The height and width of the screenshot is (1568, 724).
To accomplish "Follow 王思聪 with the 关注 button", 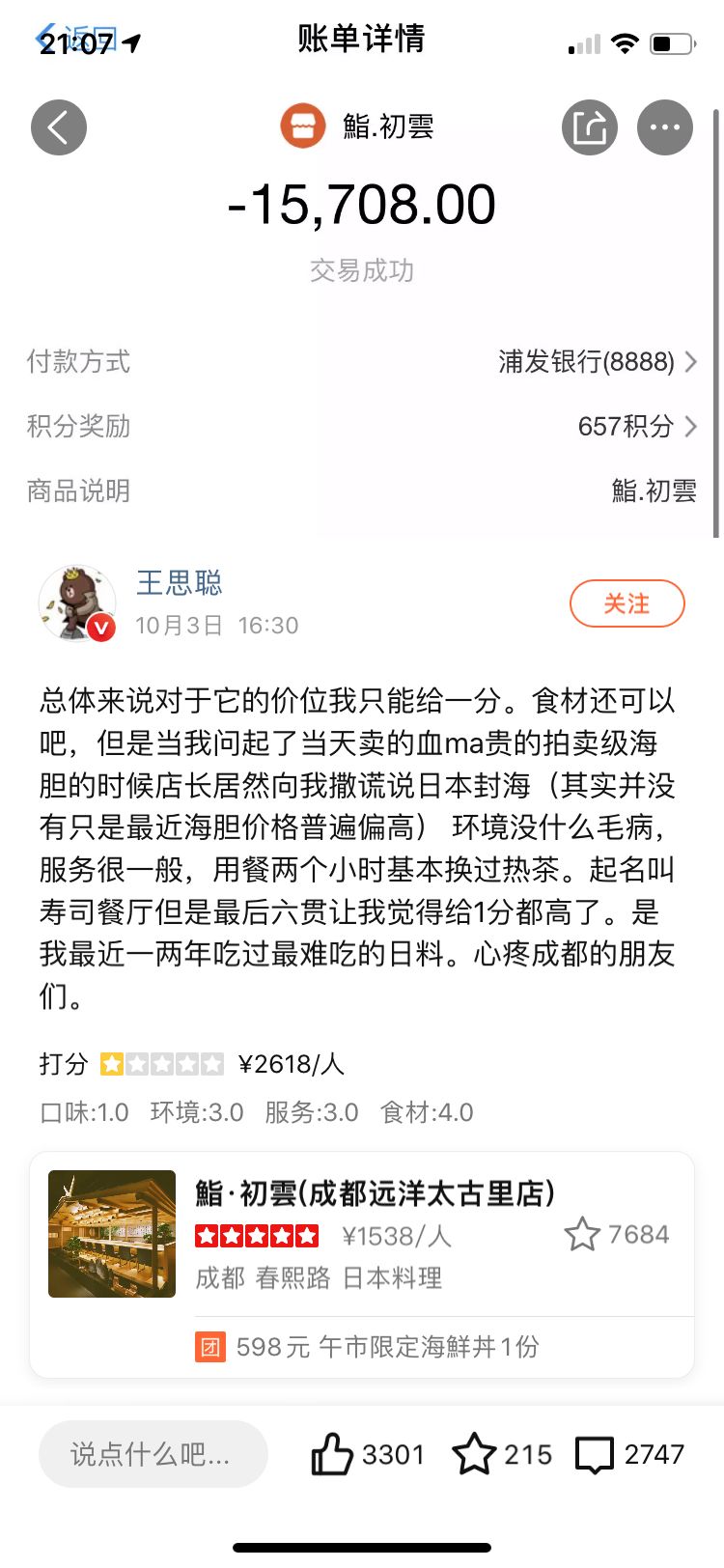I will click(627, 604).
